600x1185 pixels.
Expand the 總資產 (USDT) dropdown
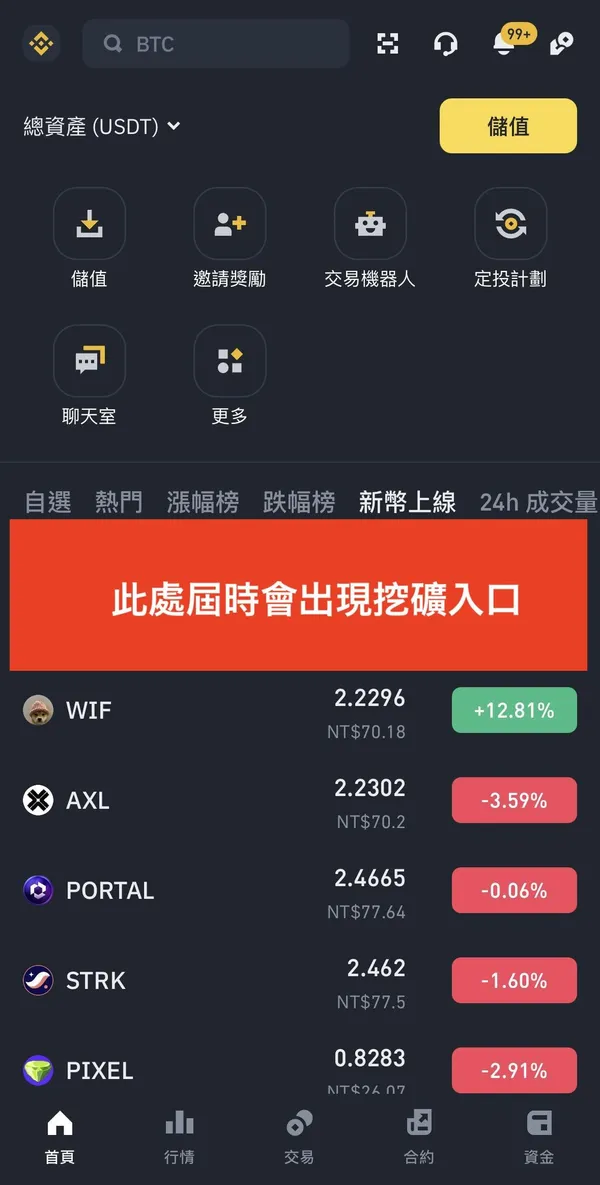tap(102, 127)
